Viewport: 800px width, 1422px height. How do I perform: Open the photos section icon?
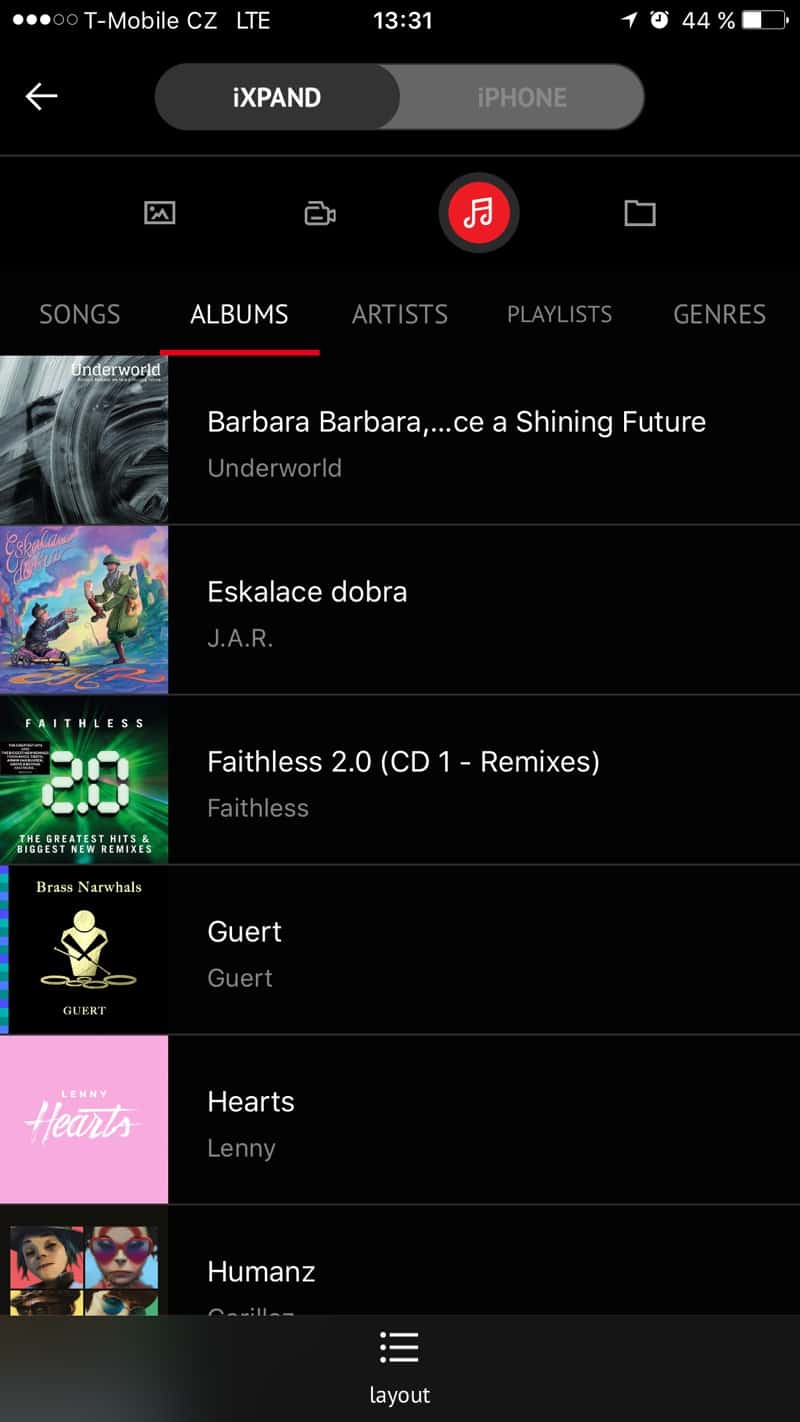coord(160,213)
